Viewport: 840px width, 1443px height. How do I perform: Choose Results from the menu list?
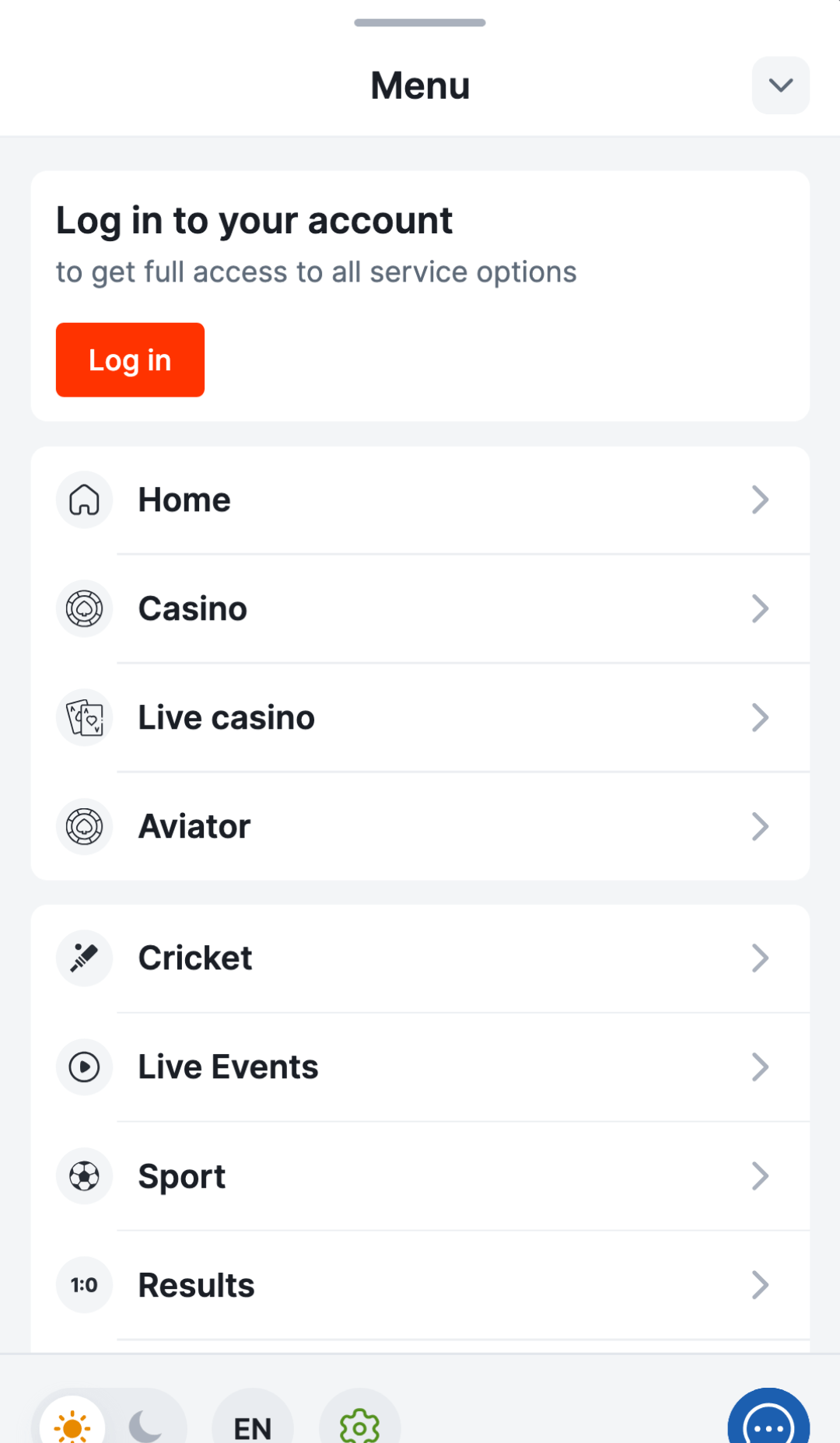tap(196, 1284)
